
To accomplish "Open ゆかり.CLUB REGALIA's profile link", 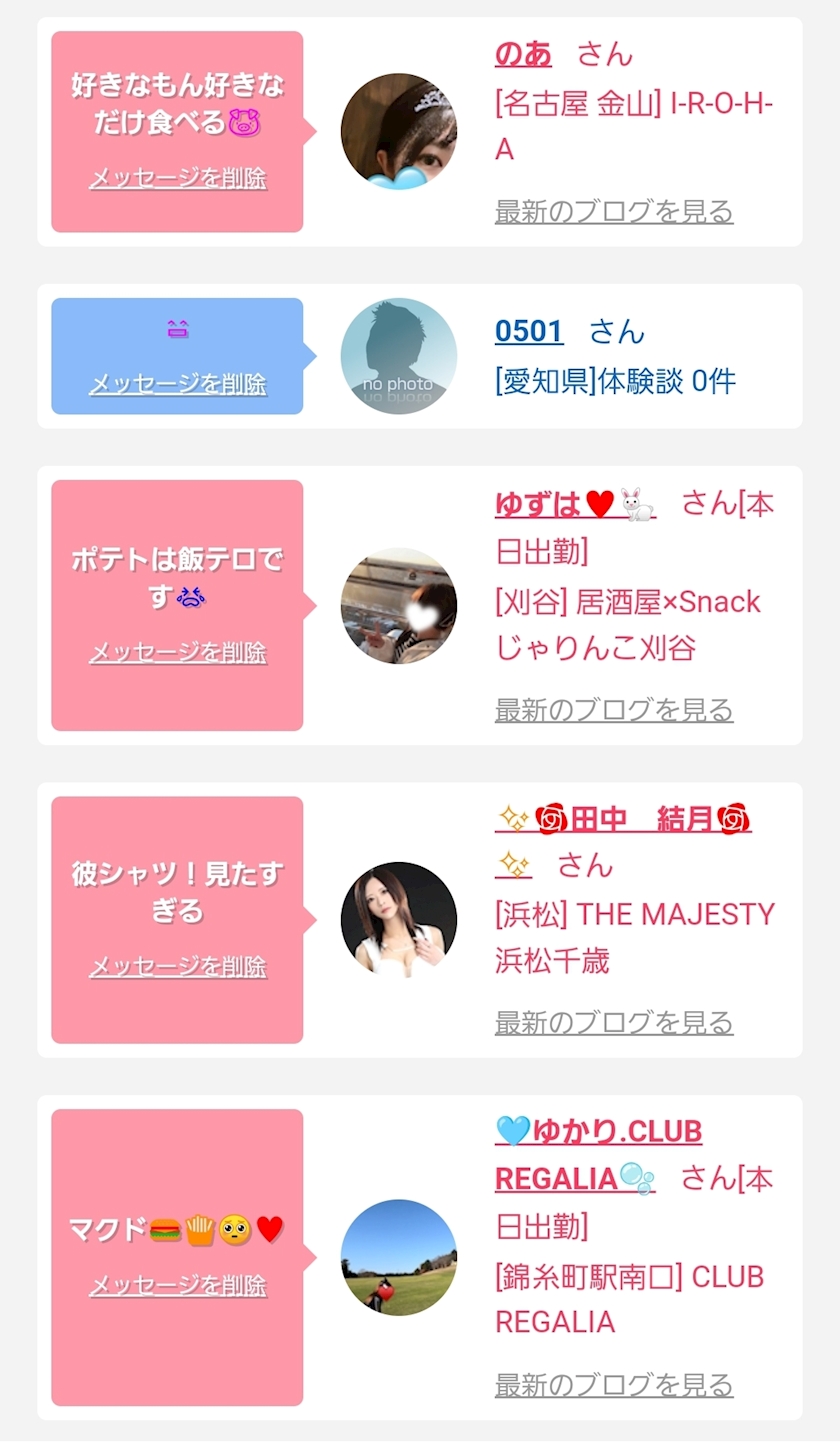I will pyautogui.click(x=598, y=1155).
